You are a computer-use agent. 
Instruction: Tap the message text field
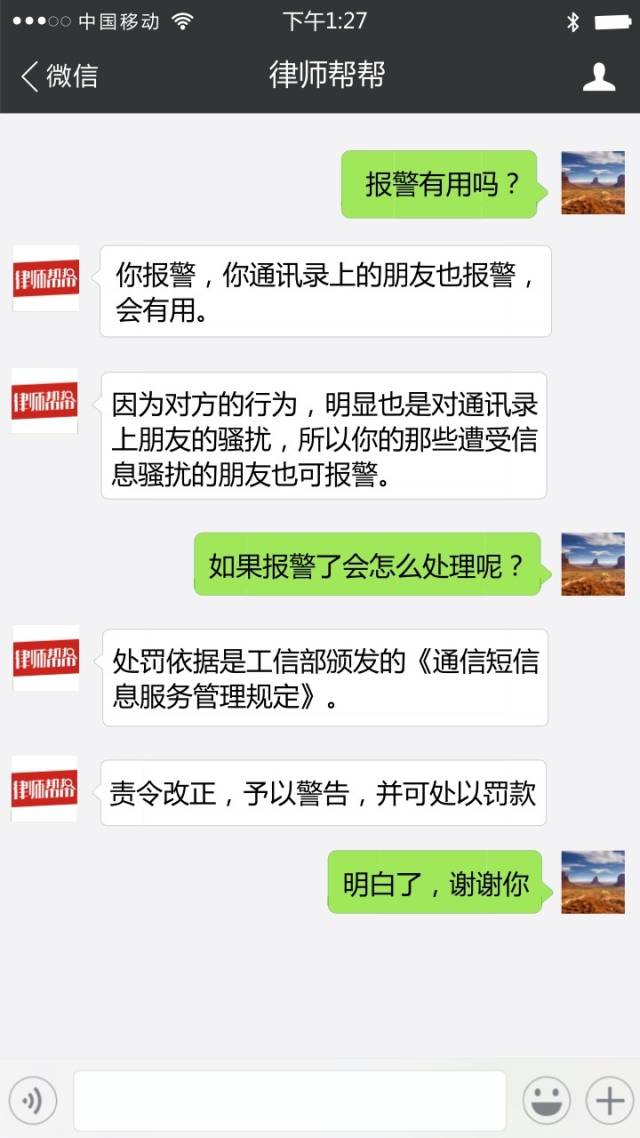click(290, 1100)
